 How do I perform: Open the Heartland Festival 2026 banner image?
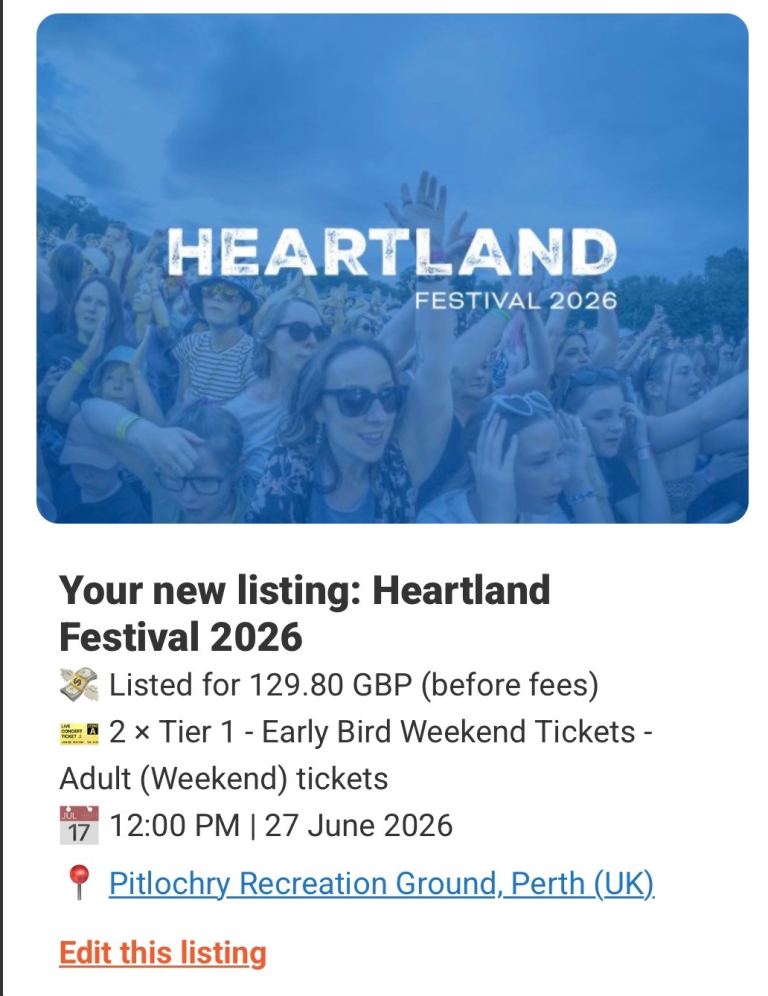pos(392,268)
